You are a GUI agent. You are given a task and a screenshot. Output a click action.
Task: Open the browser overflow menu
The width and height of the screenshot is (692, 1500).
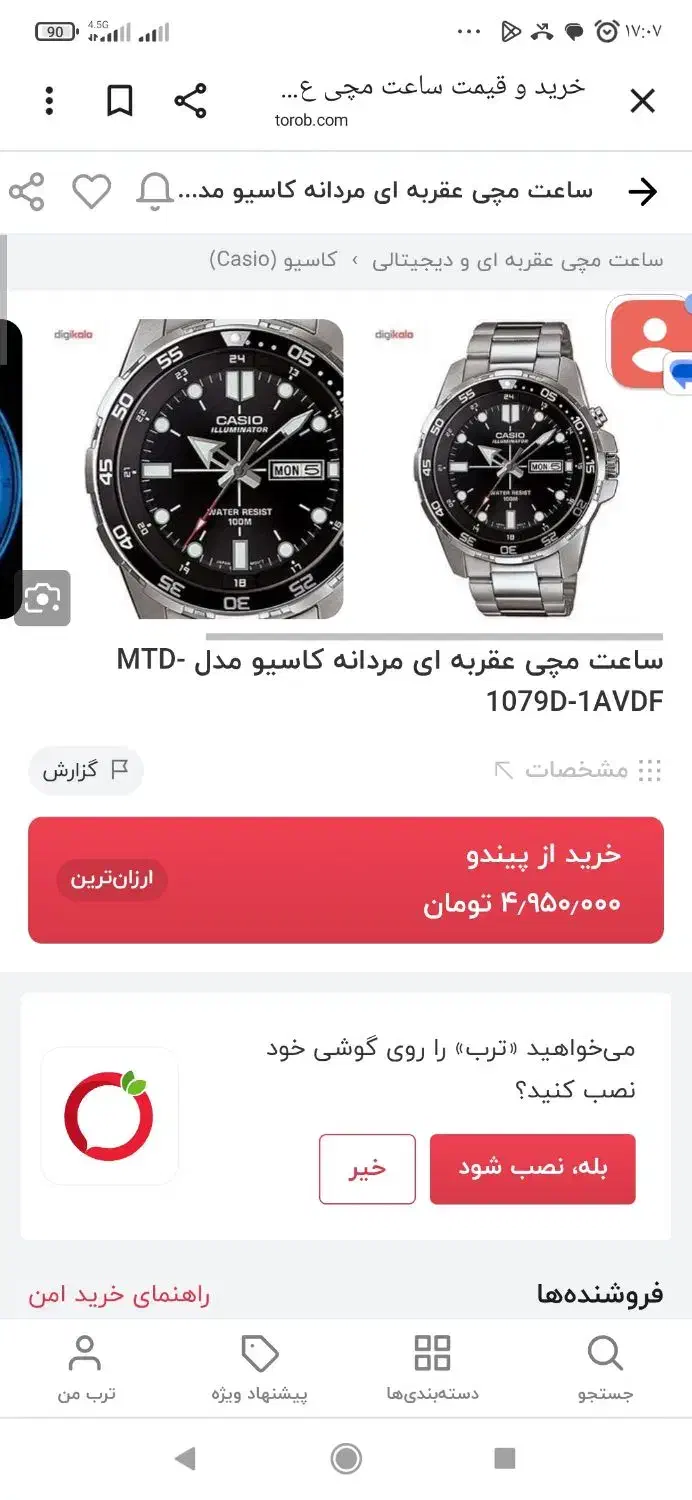(x=49, y=101)
